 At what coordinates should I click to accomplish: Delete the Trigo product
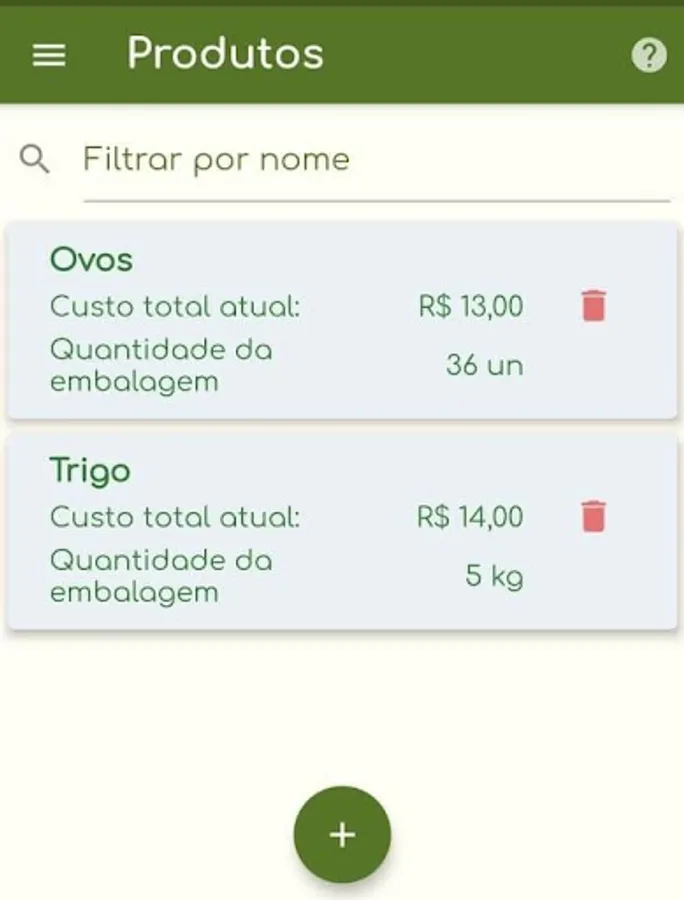tap(593, 516)
